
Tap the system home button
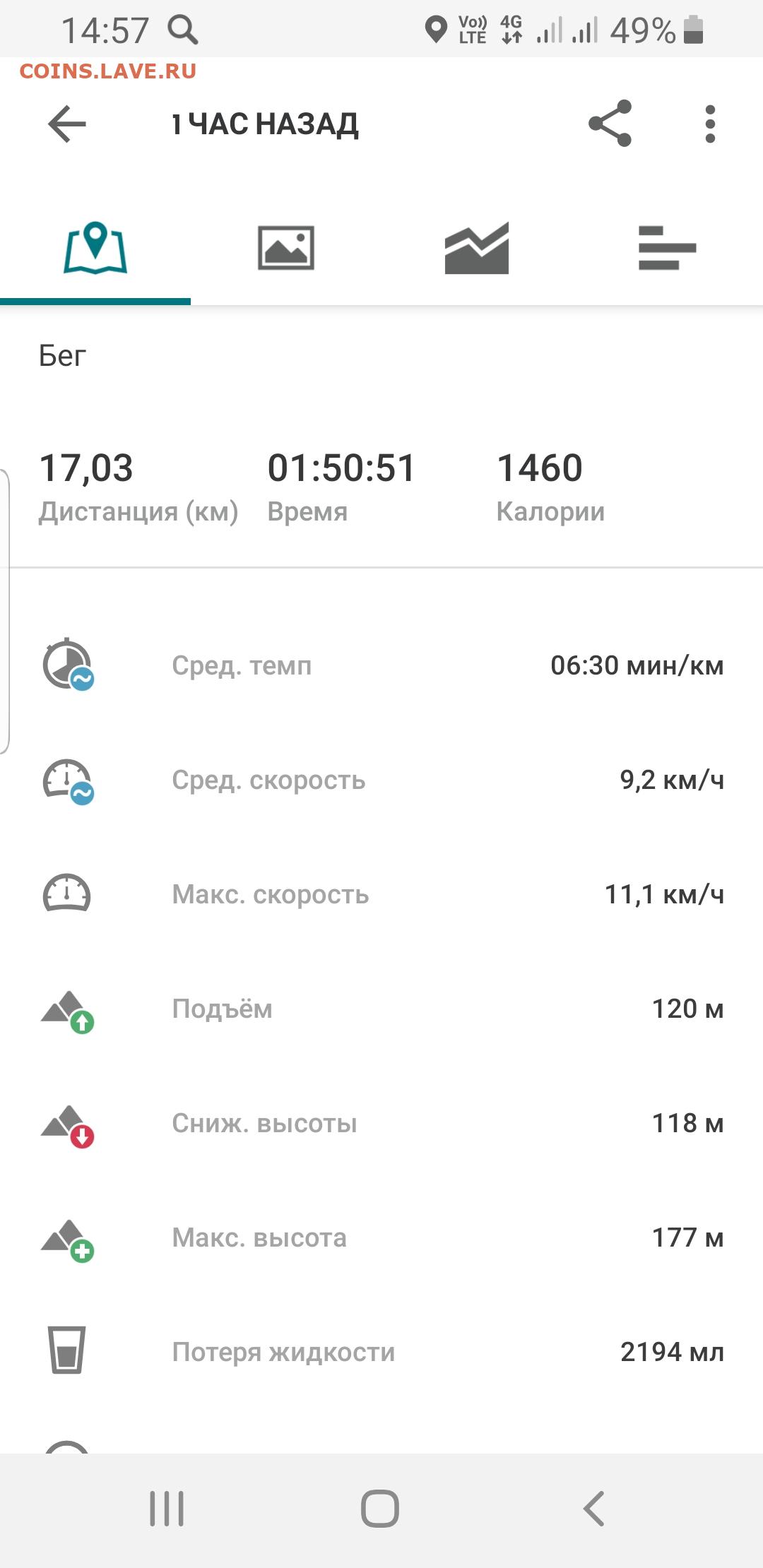380,1509
